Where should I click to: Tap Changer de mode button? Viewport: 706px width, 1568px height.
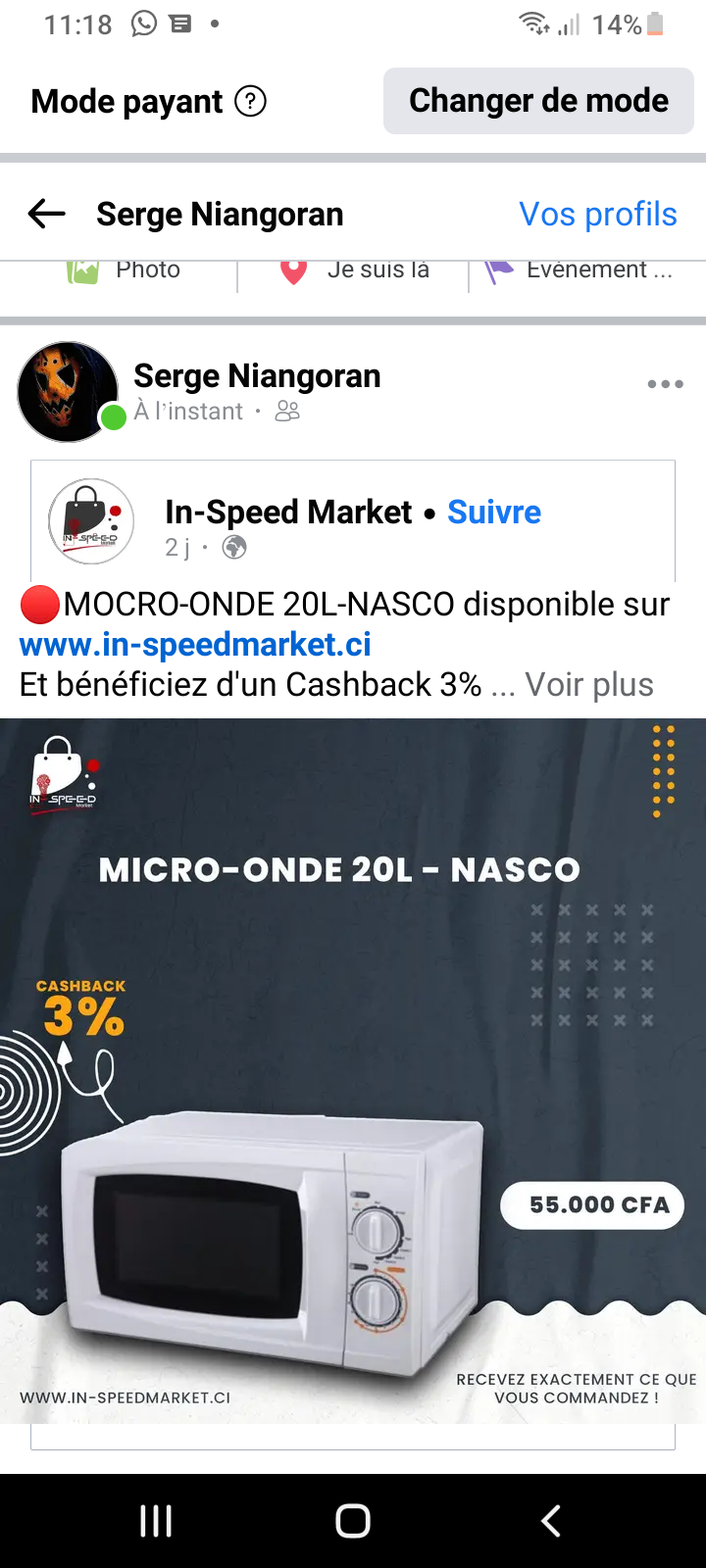(x=538, y=101)
